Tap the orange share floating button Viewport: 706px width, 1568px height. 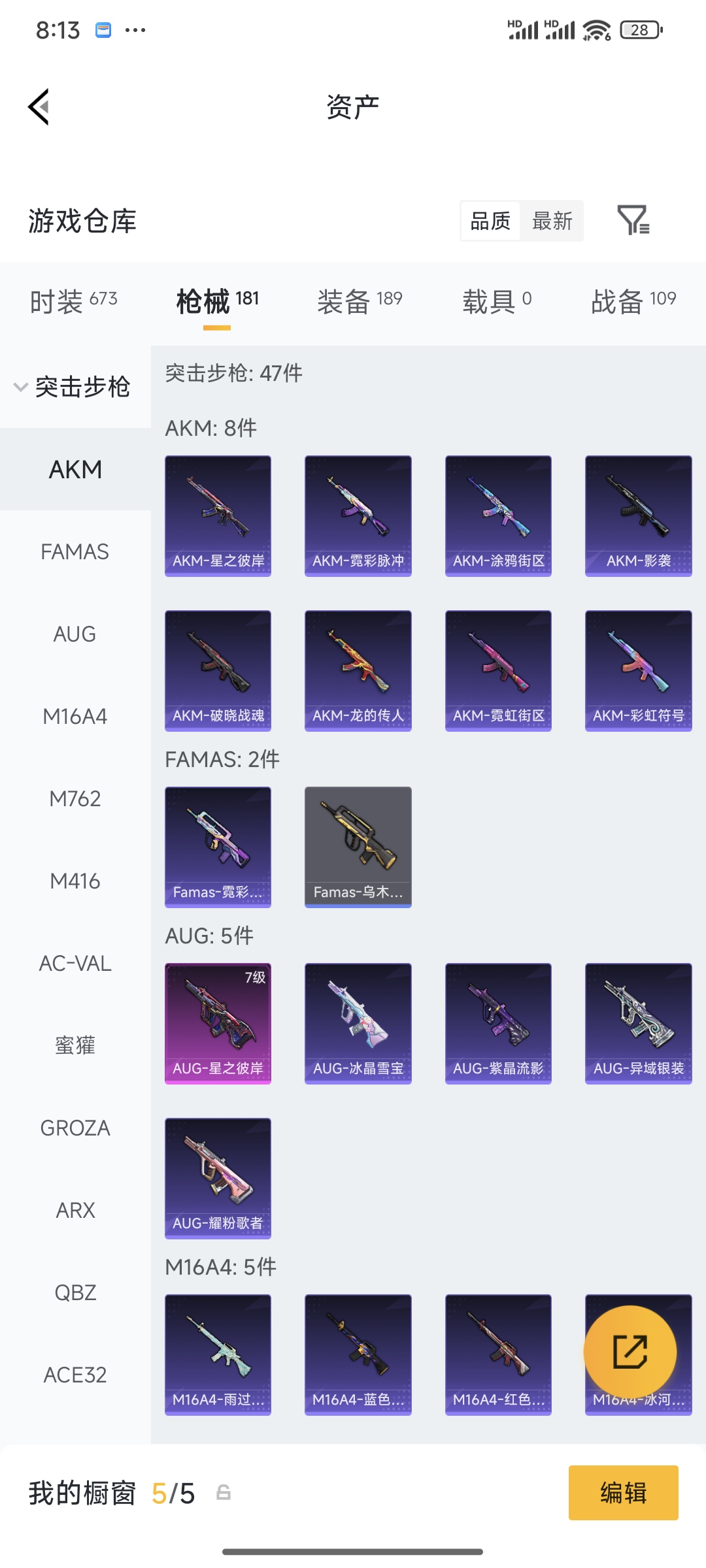pos(630,1351)
